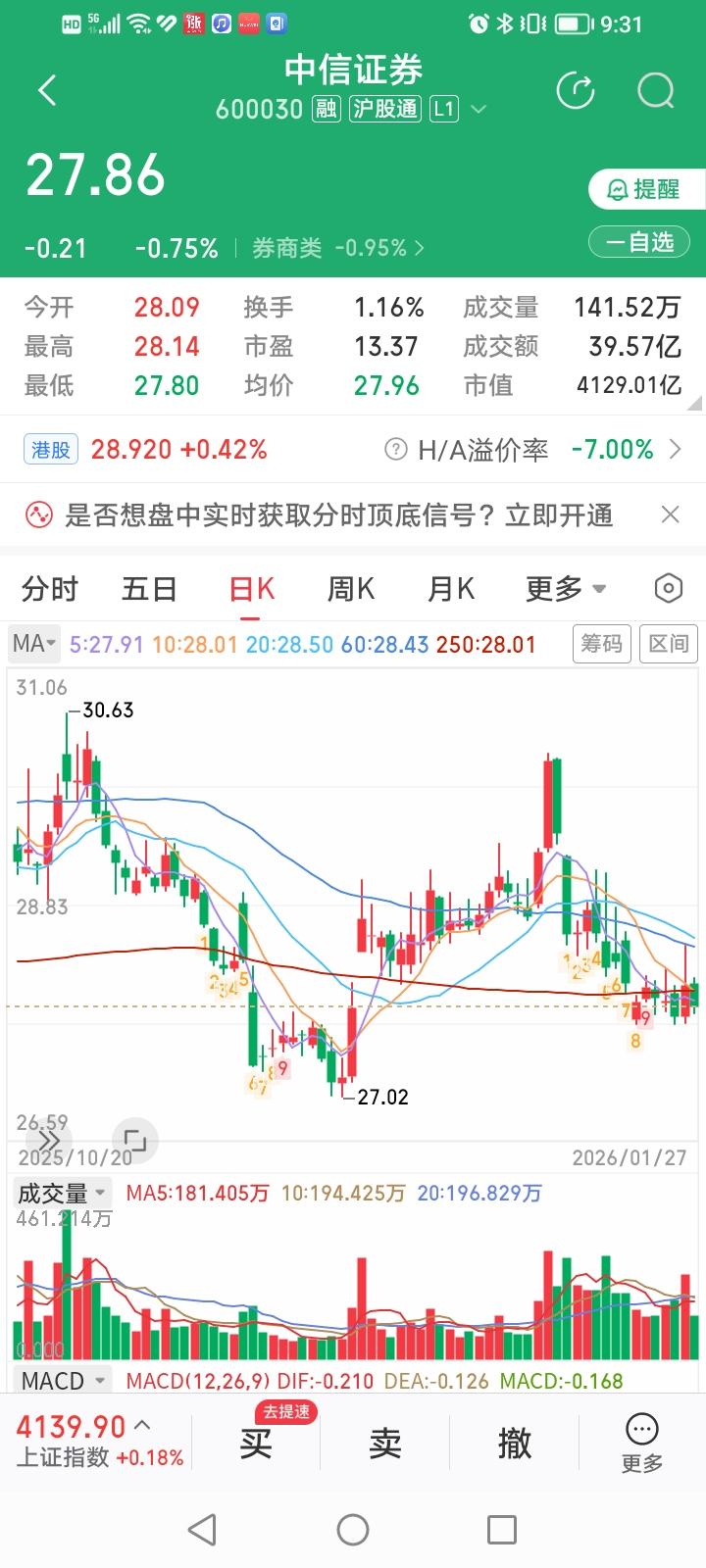Tap the double-arrow fast scroll chart icon
Image resolution: width=706 pixels, height=1568 pixels.
45,1140
